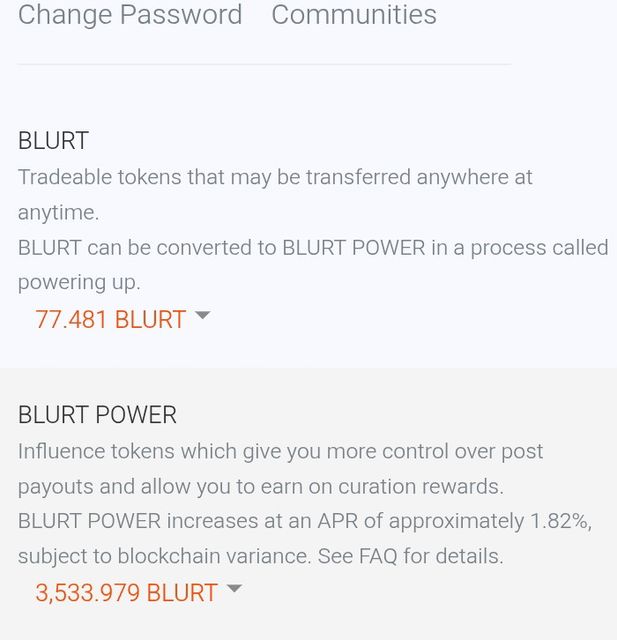Viewport: 617px width, 640px height.
Task: Expand the 77.481 BLURT balance dropdown
Action: tap(122, 319)
